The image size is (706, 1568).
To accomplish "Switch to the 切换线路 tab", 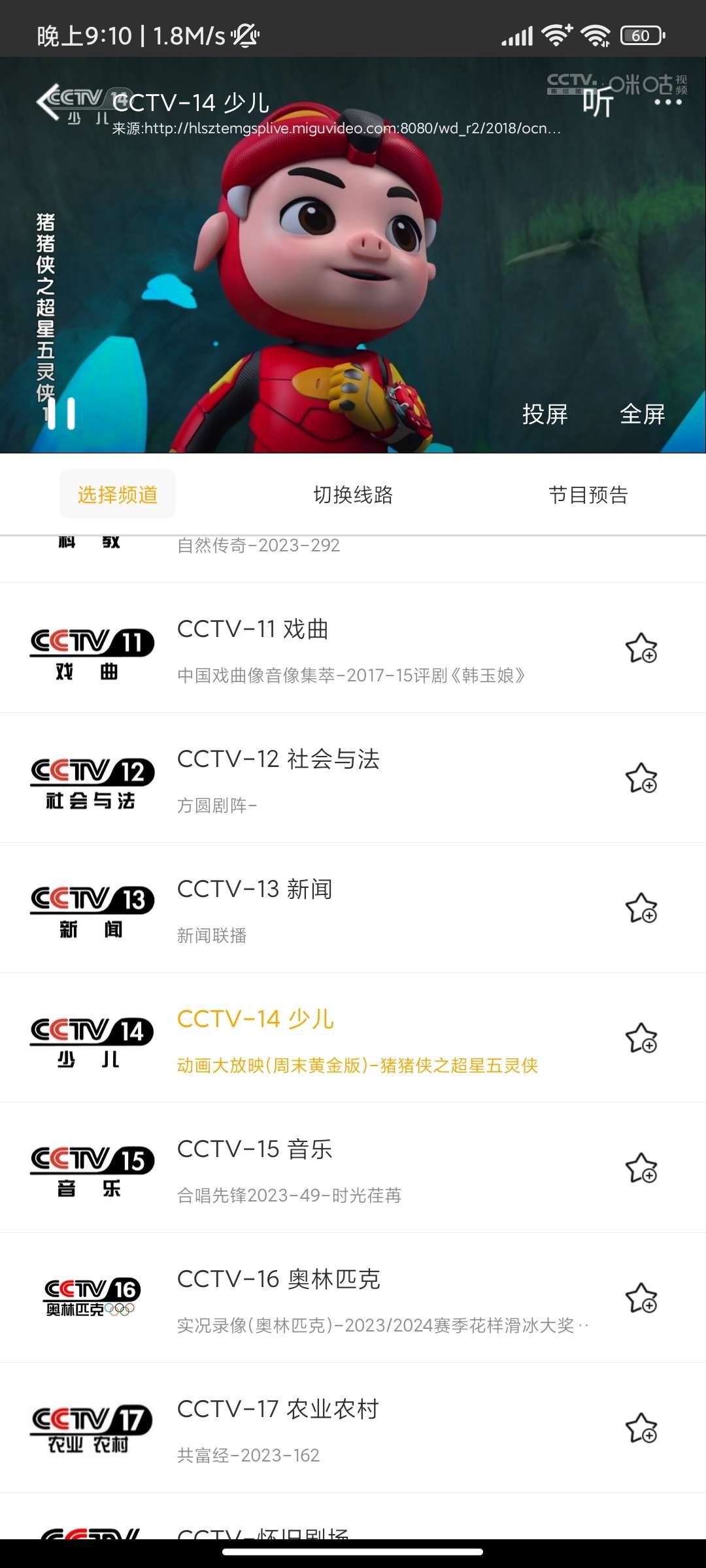I will coord(356,495).
